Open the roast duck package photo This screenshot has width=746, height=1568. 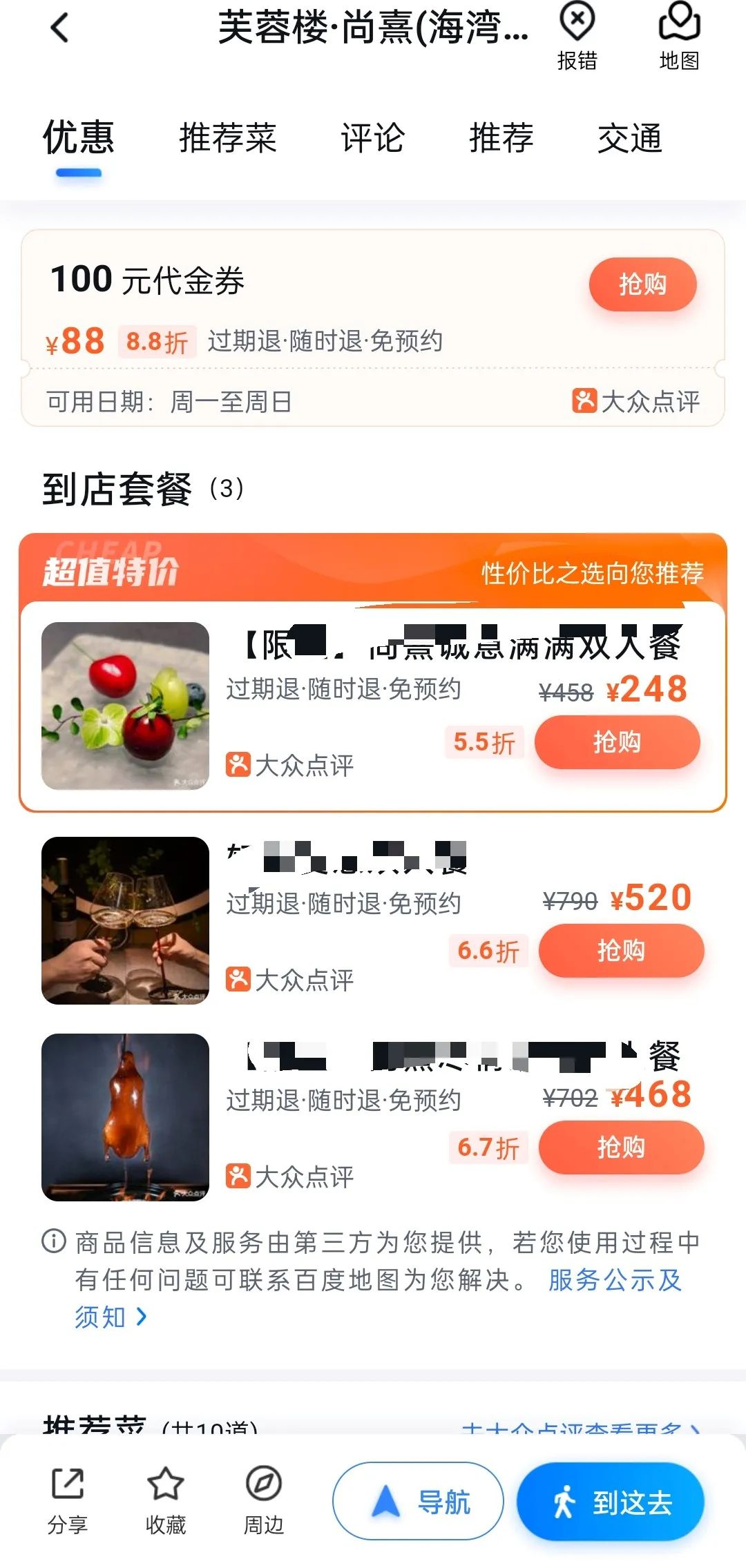point(125,1117)
